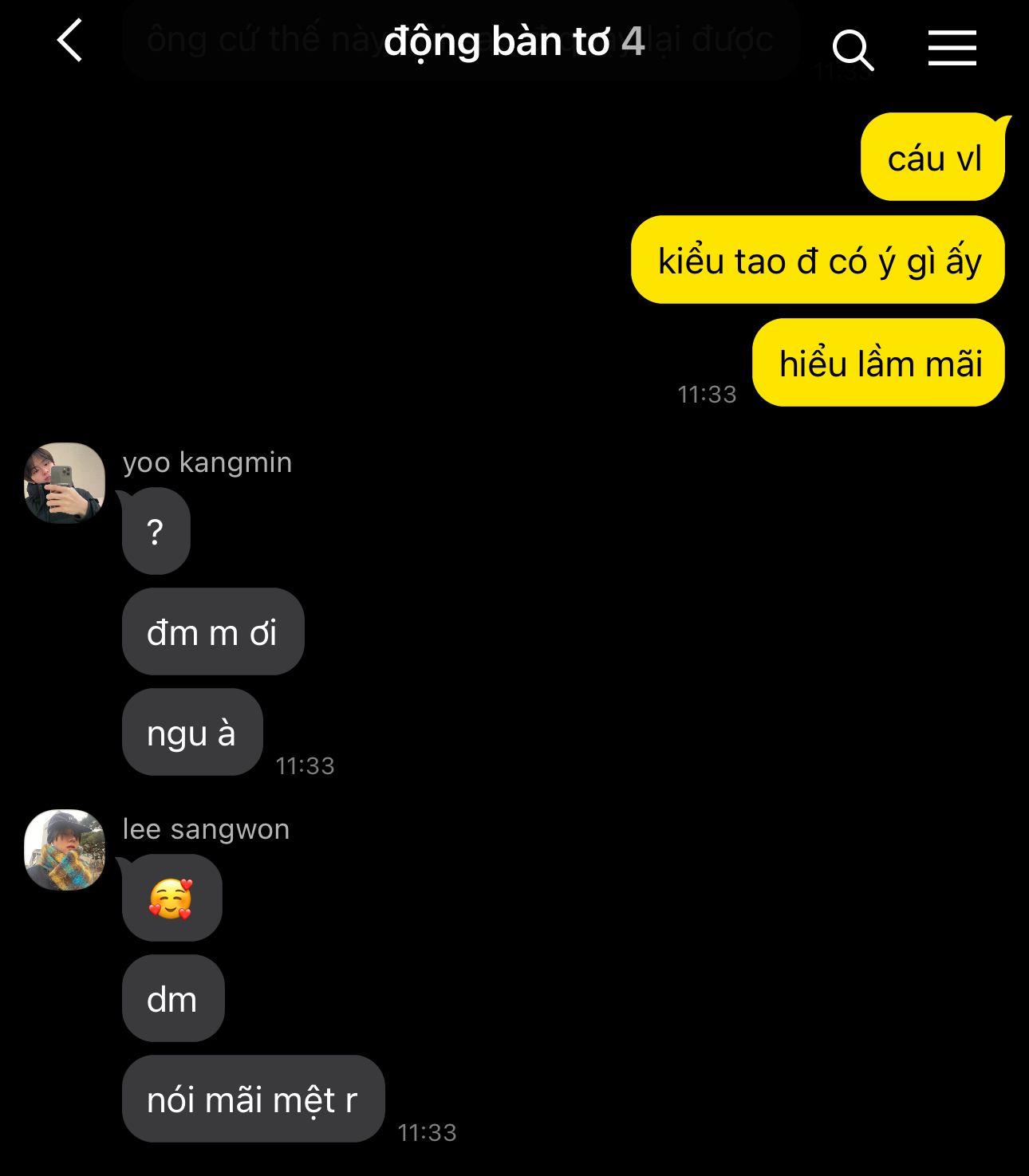1029x1176 pixels.
Task: Open yoo kangmin's profile picture
Action: click(x=65, y=483)
